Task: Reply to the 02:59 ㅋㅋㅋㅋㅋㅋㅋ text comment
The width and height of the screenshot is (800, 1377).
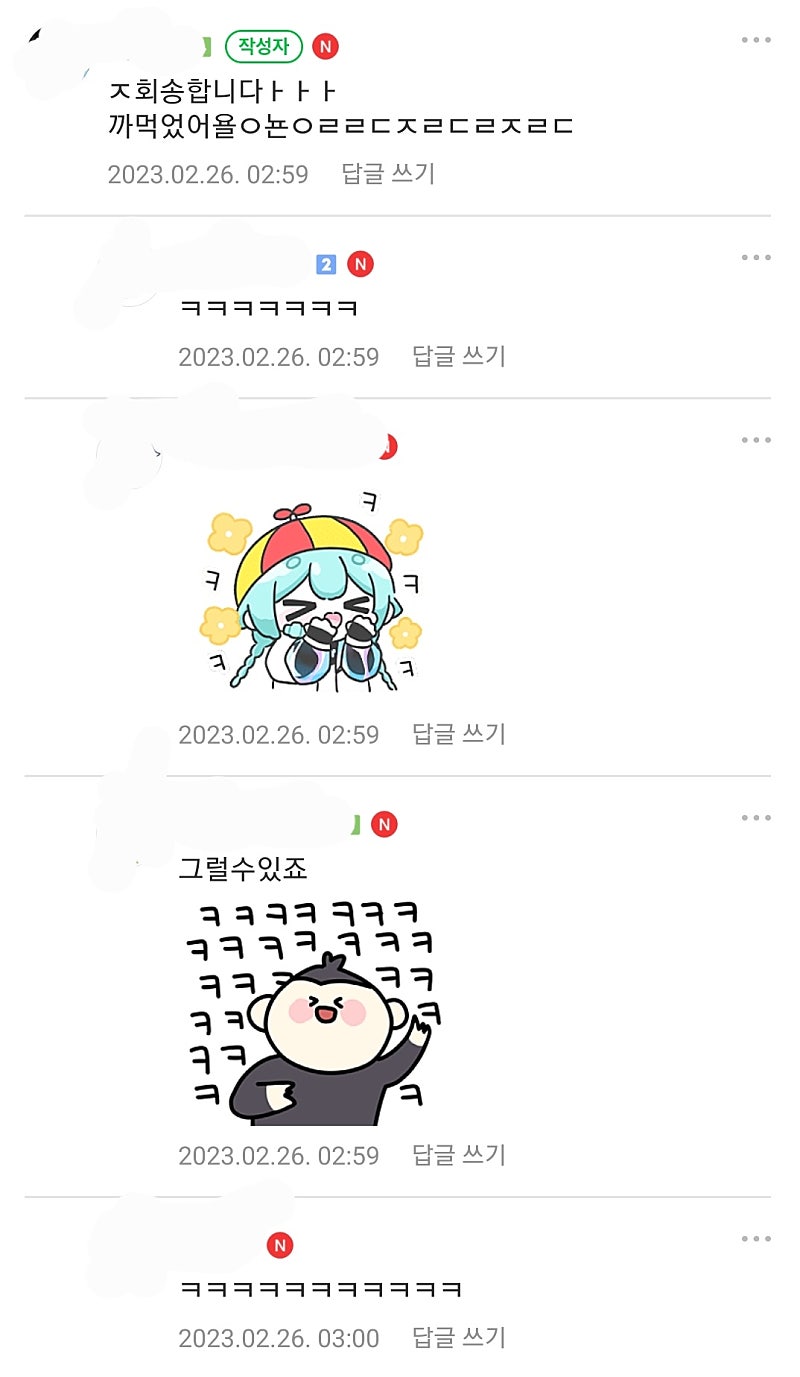Action: pyautogui.click(x=459, y=356)
